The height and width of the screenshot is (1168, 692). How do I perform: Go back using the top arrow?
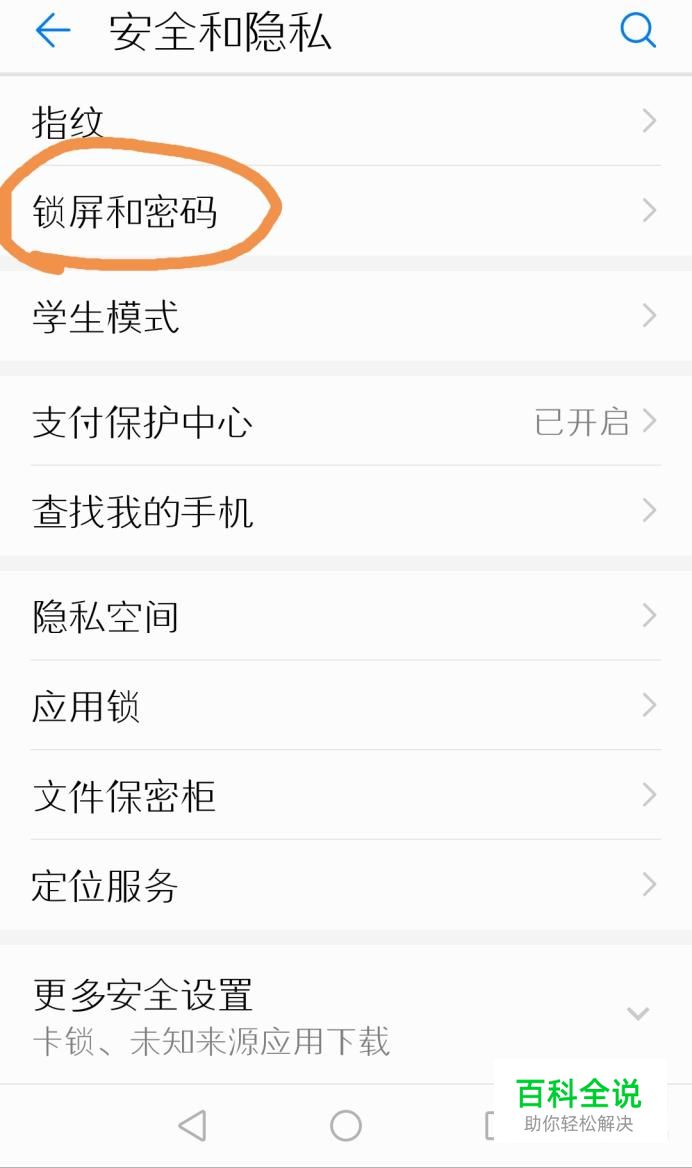click(52, 31)
